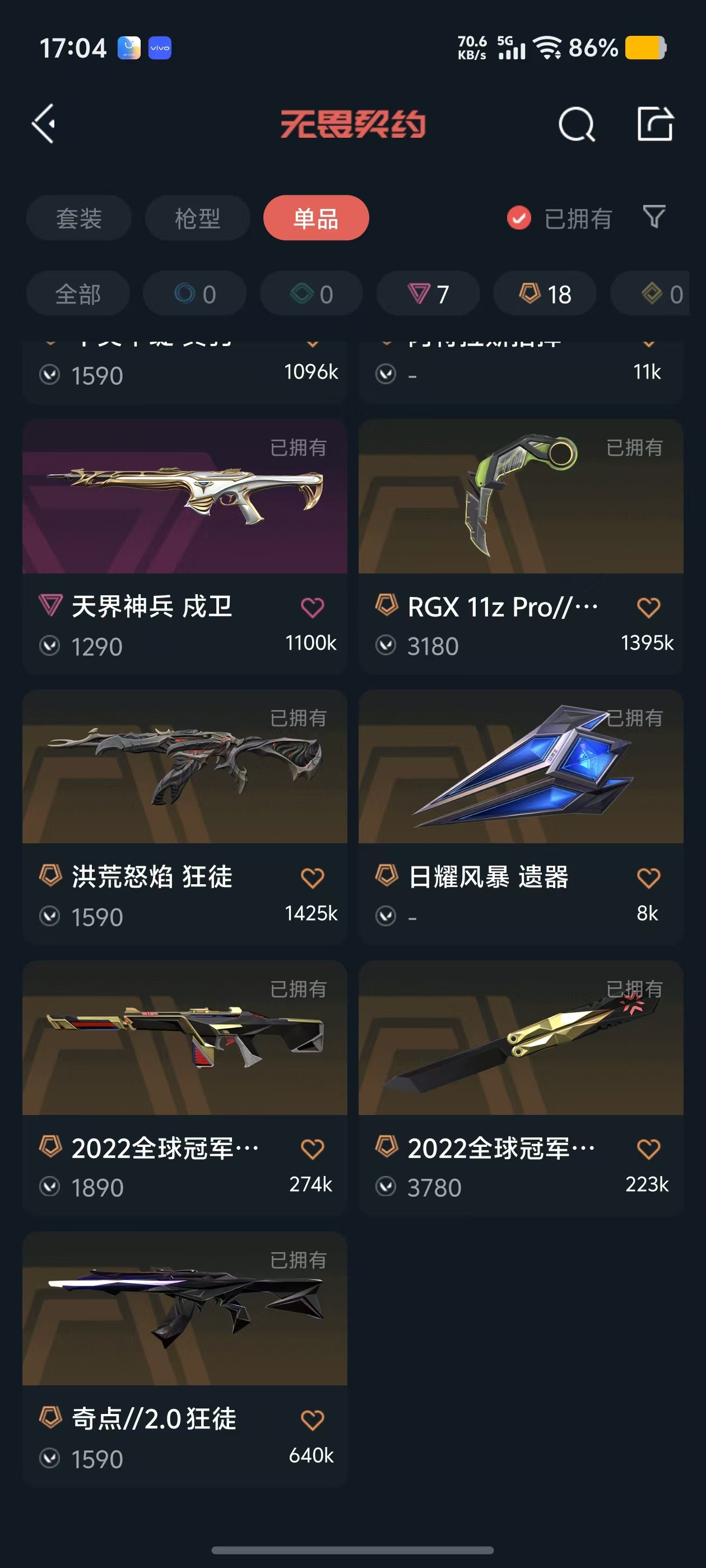This screenshot has height=1568, width=706.
Task: Go back using the top-left arrow
Action: click(x=44, y=124)
